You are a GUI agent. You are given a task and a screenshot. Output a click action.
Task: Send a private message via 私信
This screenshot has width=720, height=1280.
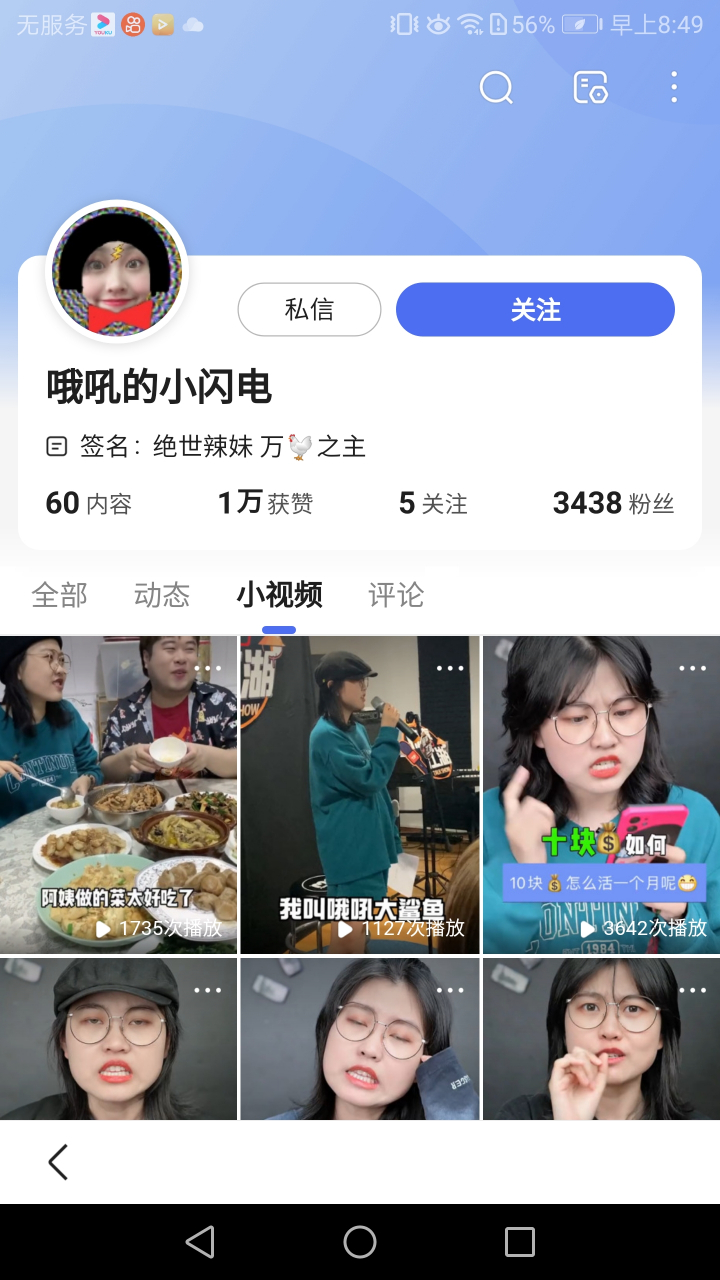tap(309, 309)
